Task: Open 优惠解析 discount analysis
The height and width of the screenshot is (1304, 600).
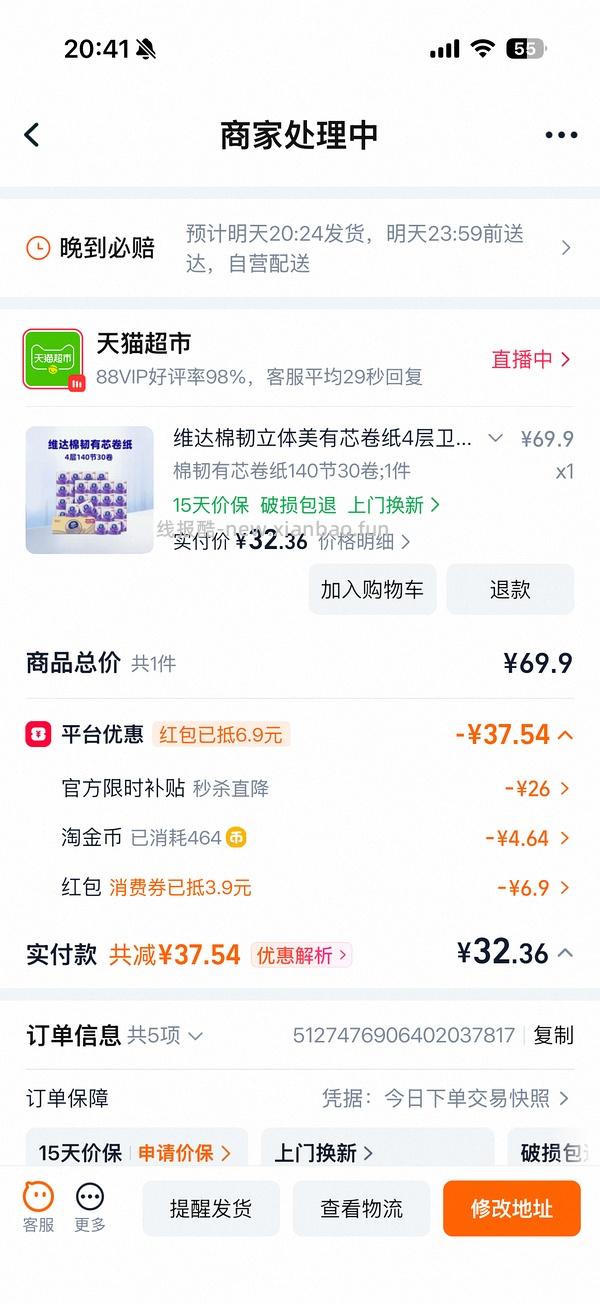Action: click(301, 955)
